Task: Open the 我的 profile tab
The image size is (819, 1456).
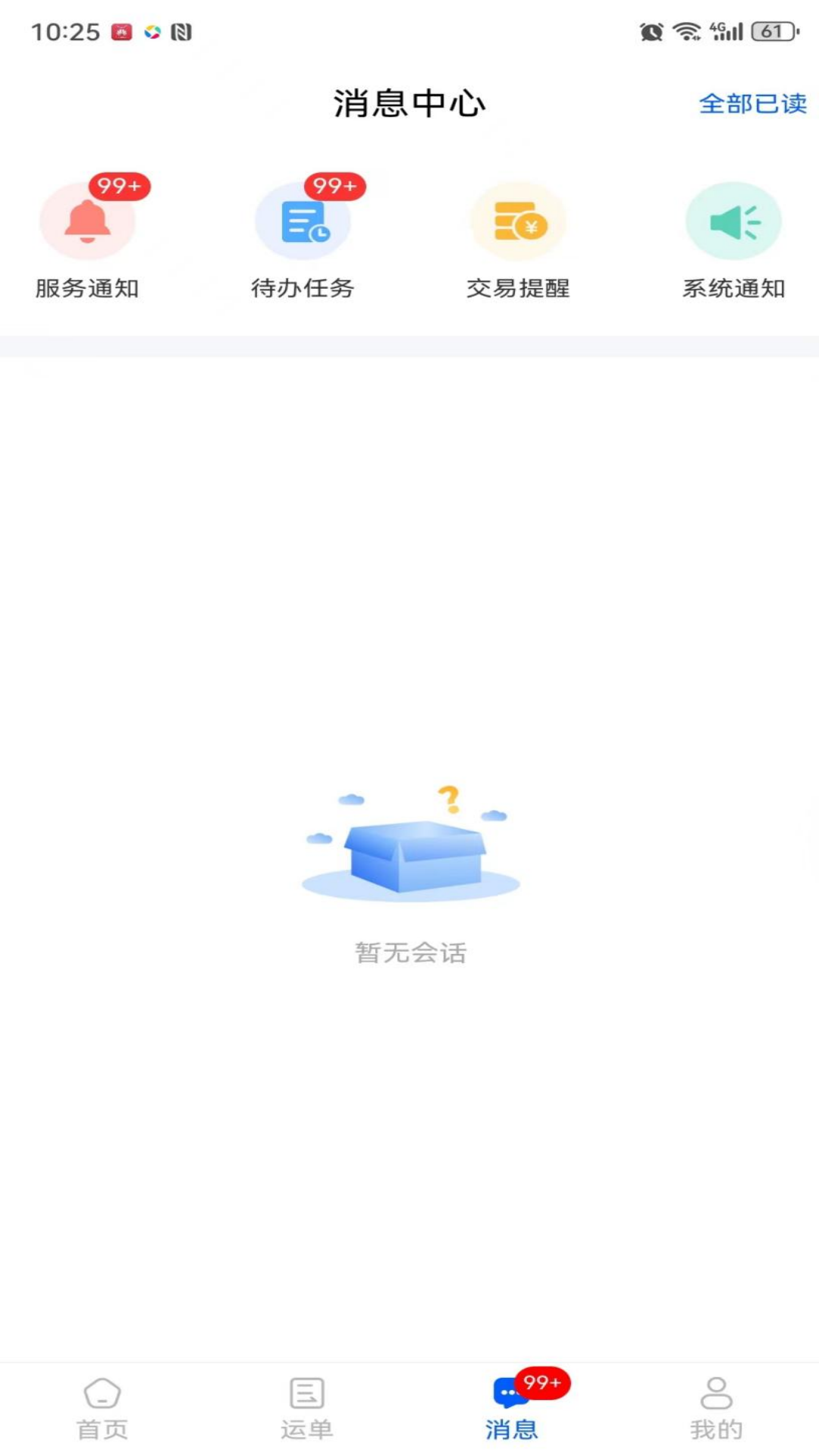Action: (717, 1407)
